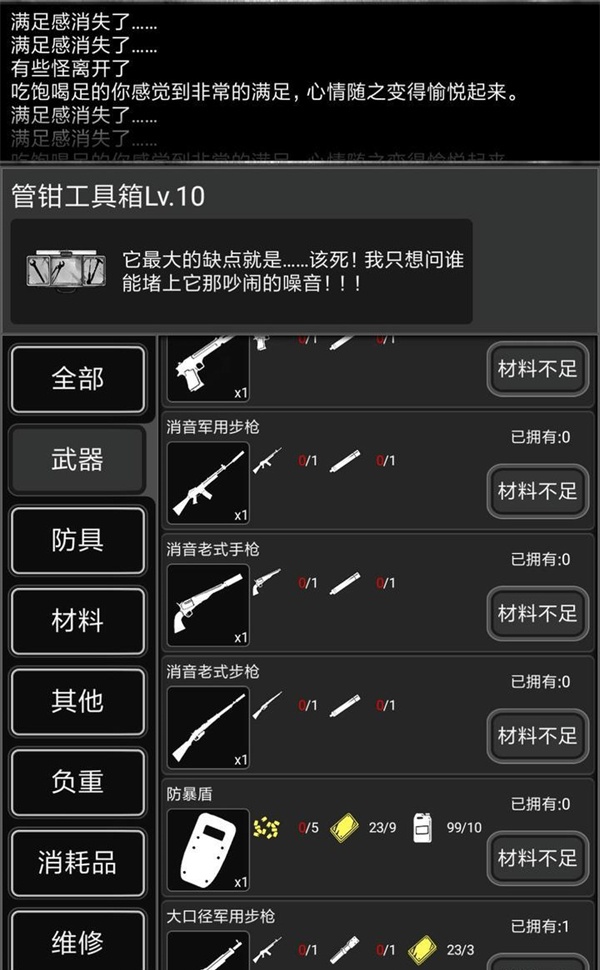
Task: Switch to the 武器 category
Action: pos(78,460)
